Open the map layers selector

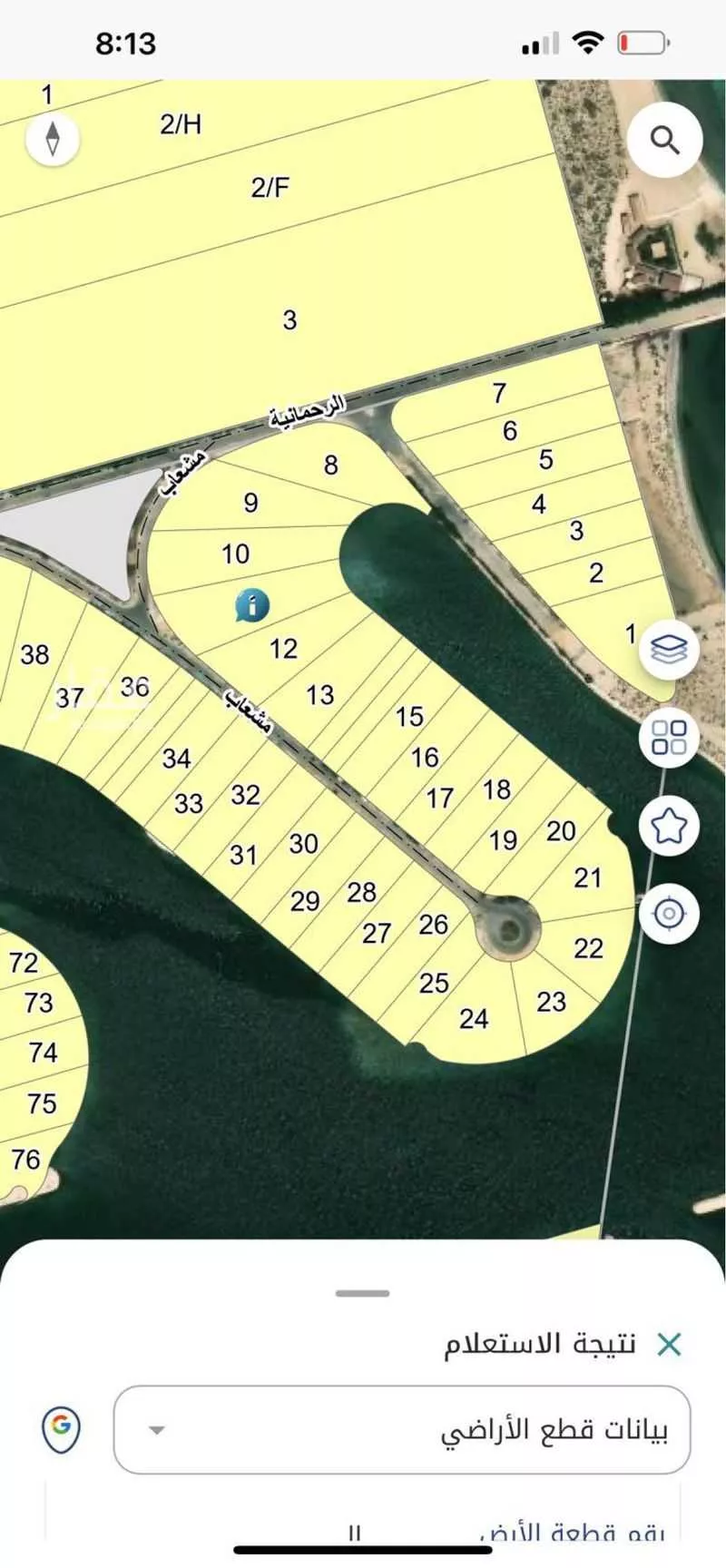669,649
